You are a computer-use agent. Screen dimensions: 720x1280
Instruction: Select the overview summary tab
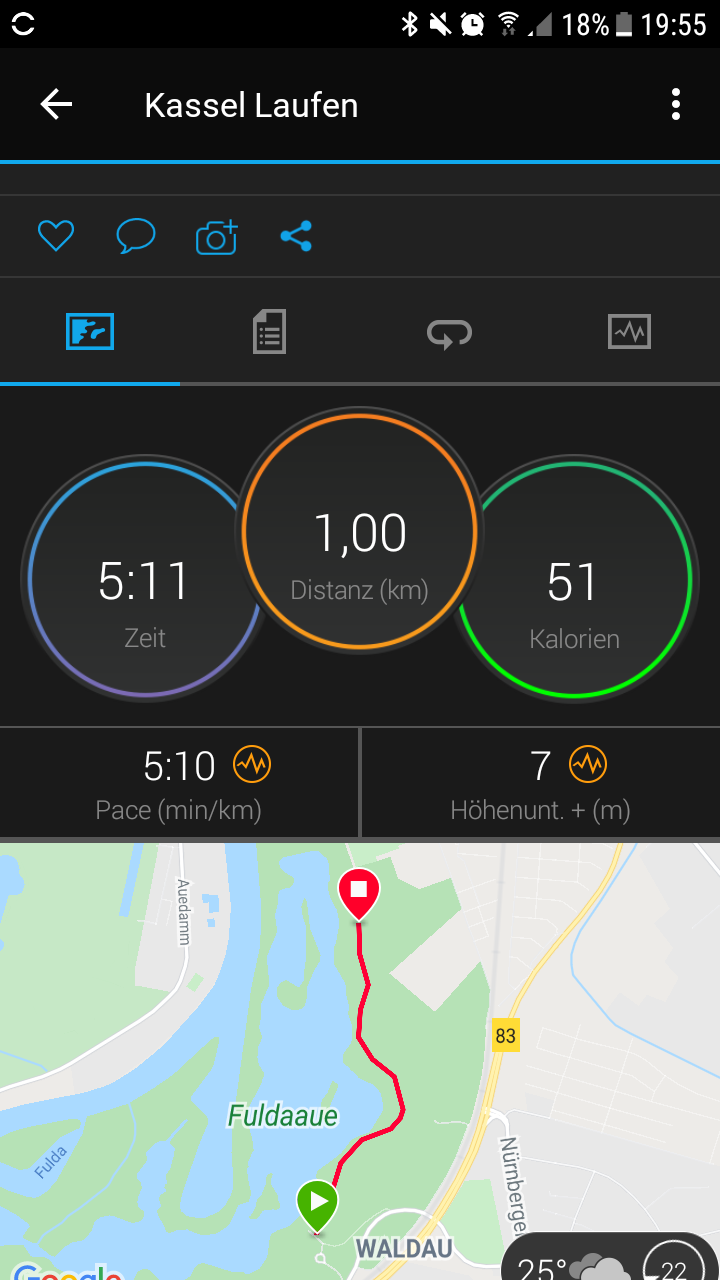point(90,331)
